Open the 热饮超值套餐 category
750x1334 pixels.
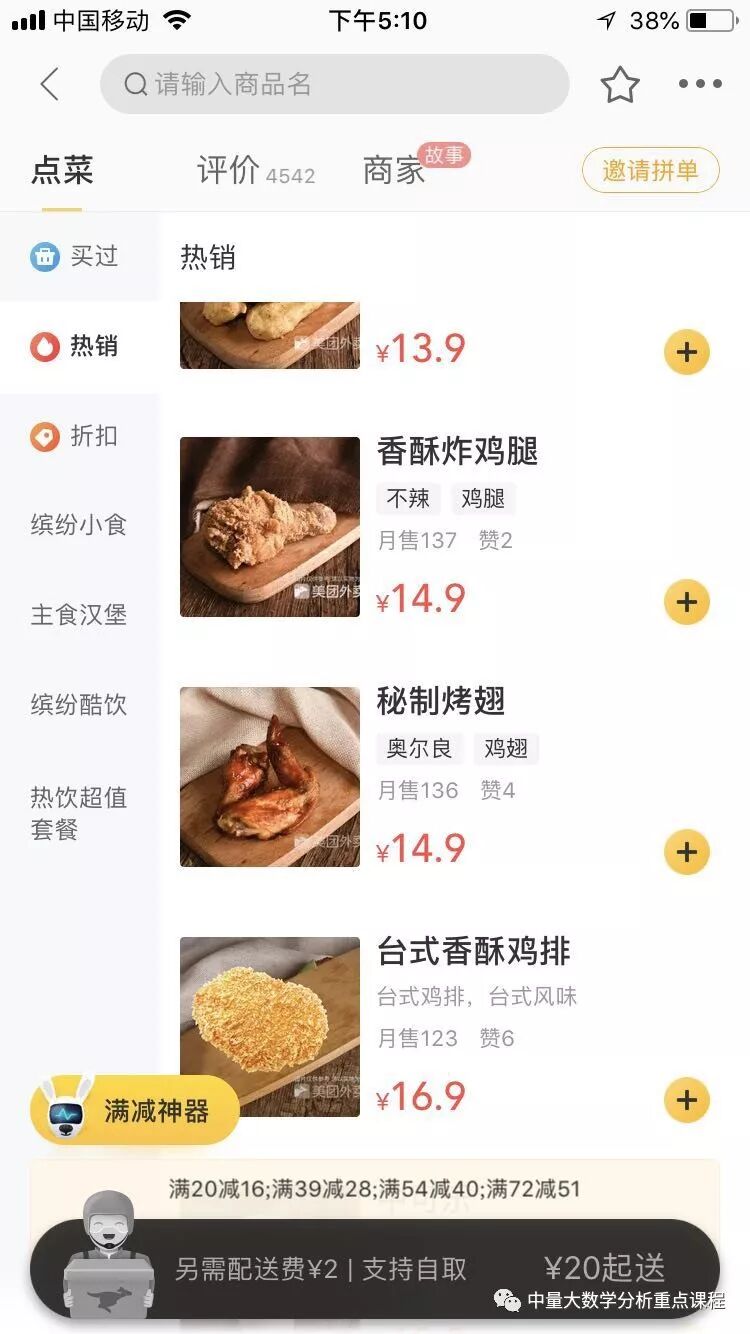click(78, 813)
